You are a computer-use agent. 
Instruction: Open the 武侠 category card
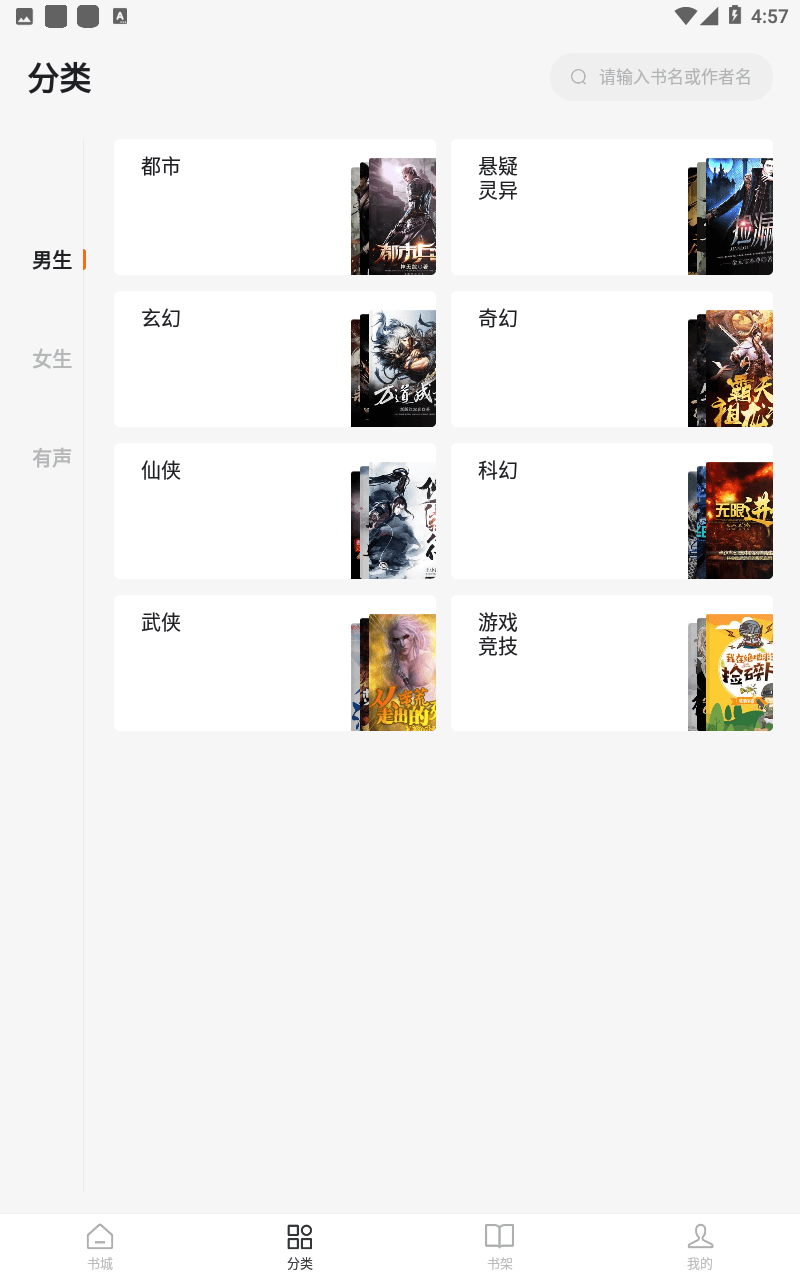[275, 663]
